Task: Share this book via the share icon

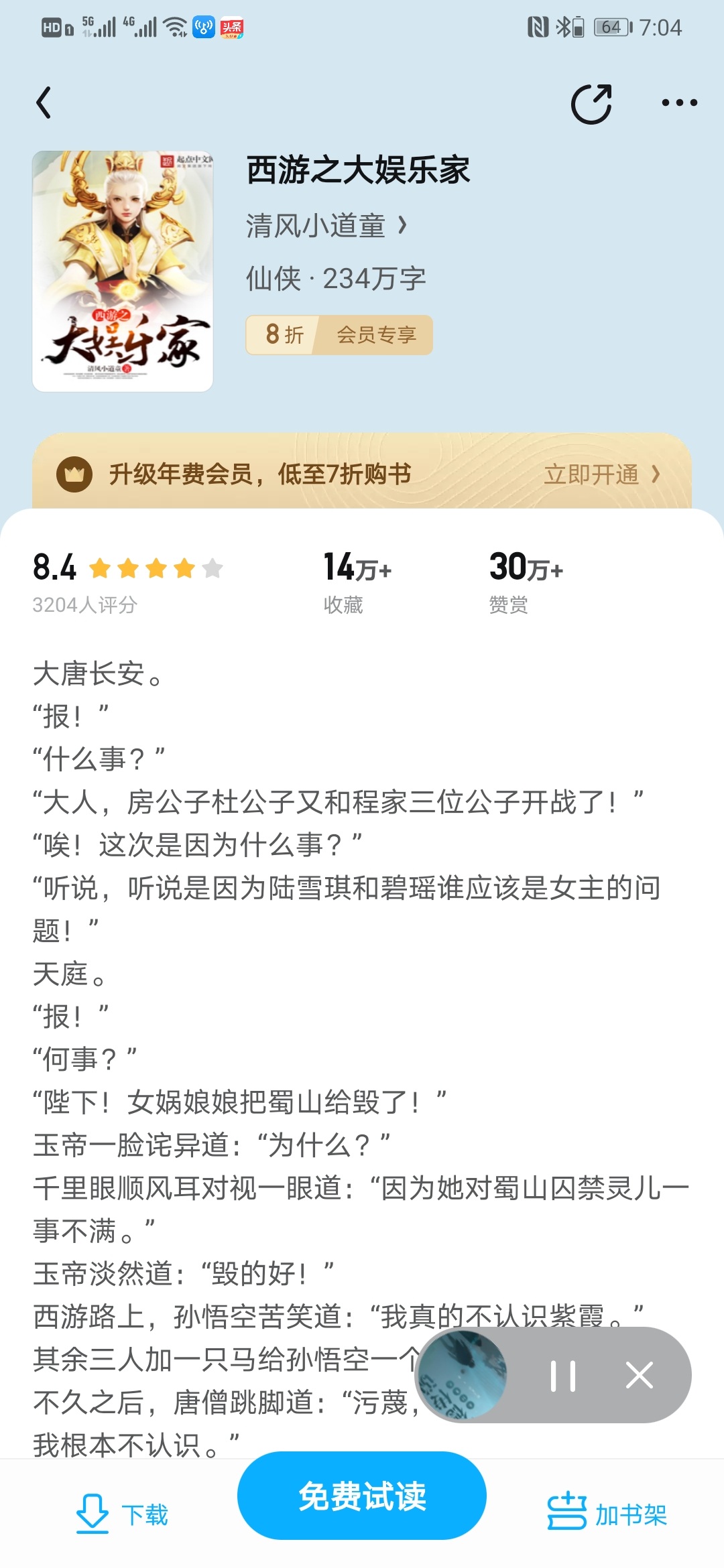Action: click(x=591, y=104)
